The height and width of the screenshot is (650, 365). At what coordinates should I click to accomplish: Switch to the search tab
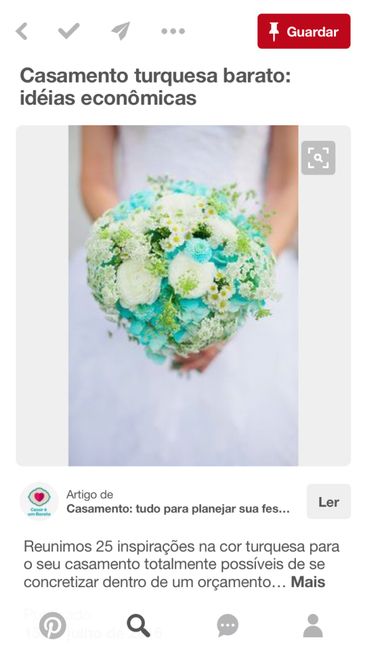139,625
